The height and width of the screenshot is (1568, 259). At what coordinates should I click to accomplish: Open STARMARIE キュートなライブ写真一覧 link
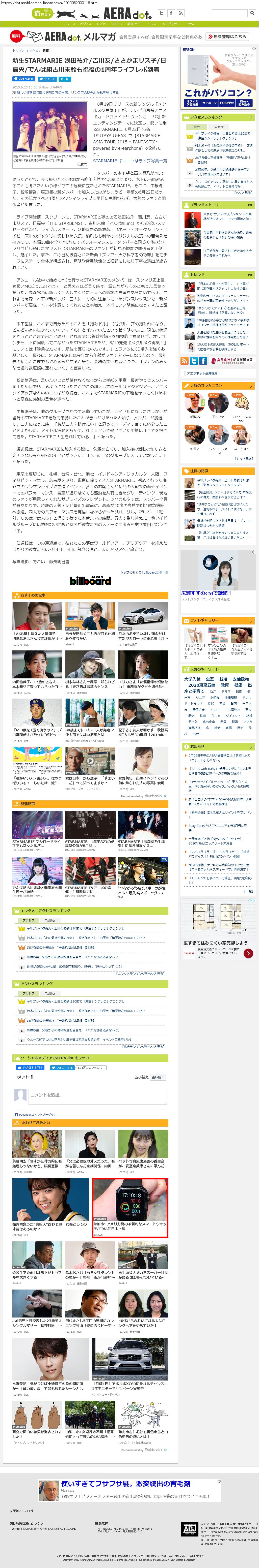[130, 161]
